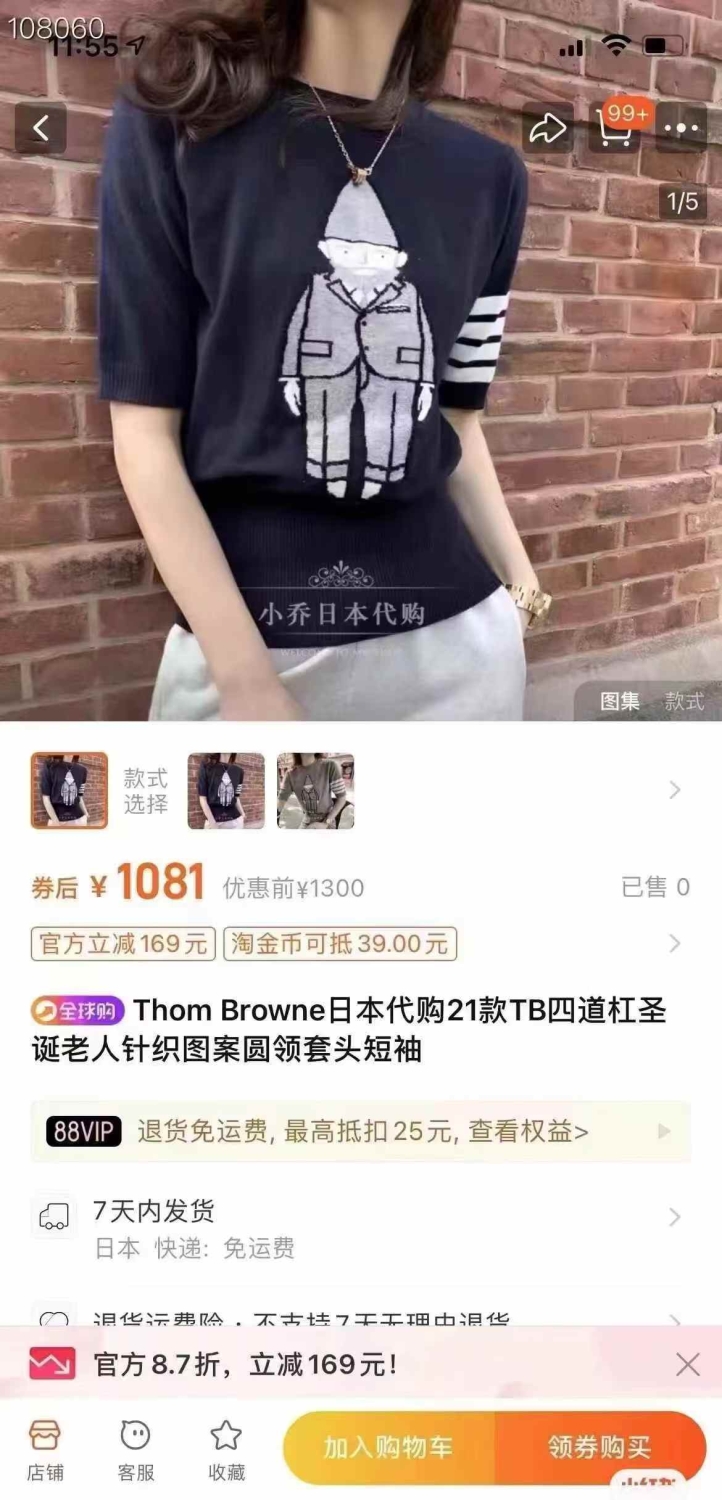Open the 官方立减169元 discount details

click(x=123, y=943)
